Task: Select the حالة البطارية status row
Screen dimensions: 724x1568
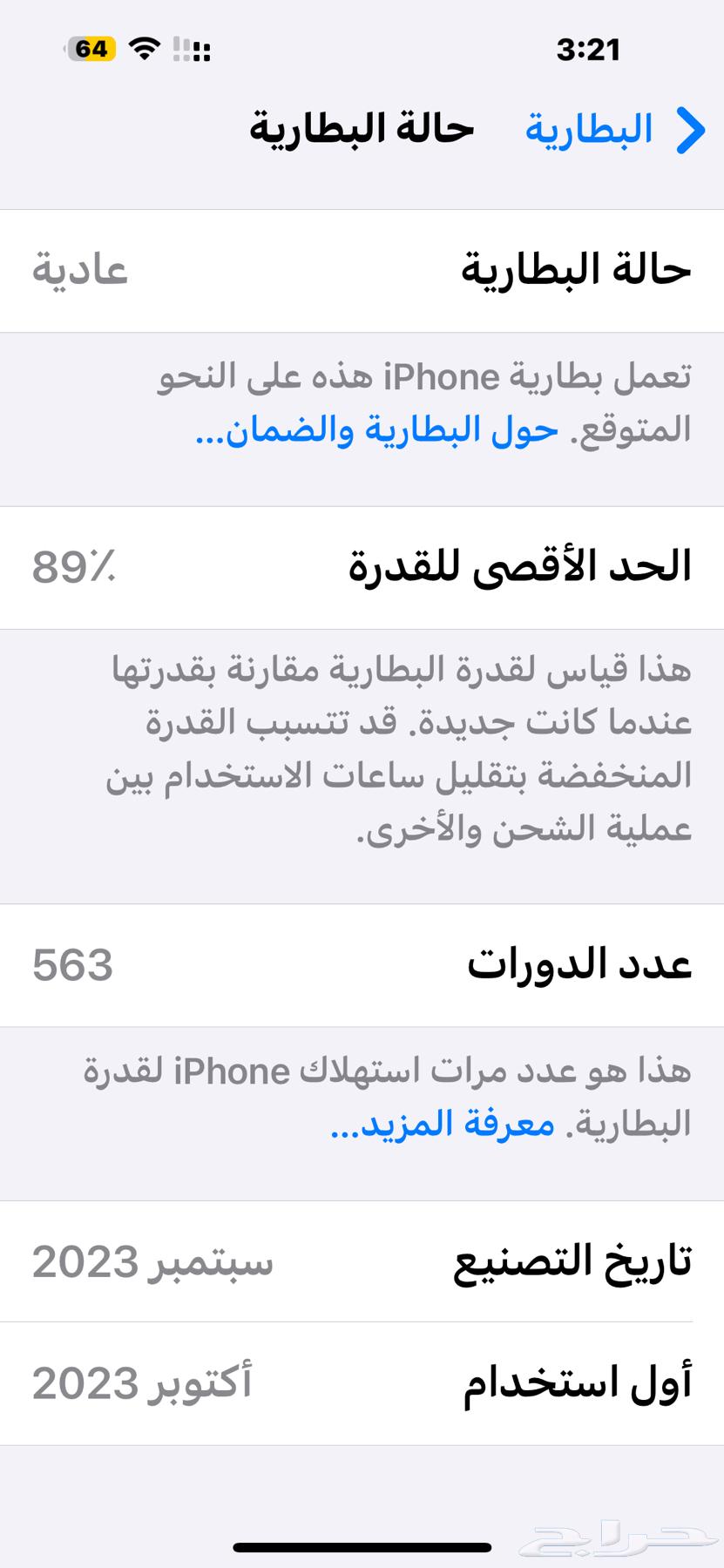Action: coord(362,270)
